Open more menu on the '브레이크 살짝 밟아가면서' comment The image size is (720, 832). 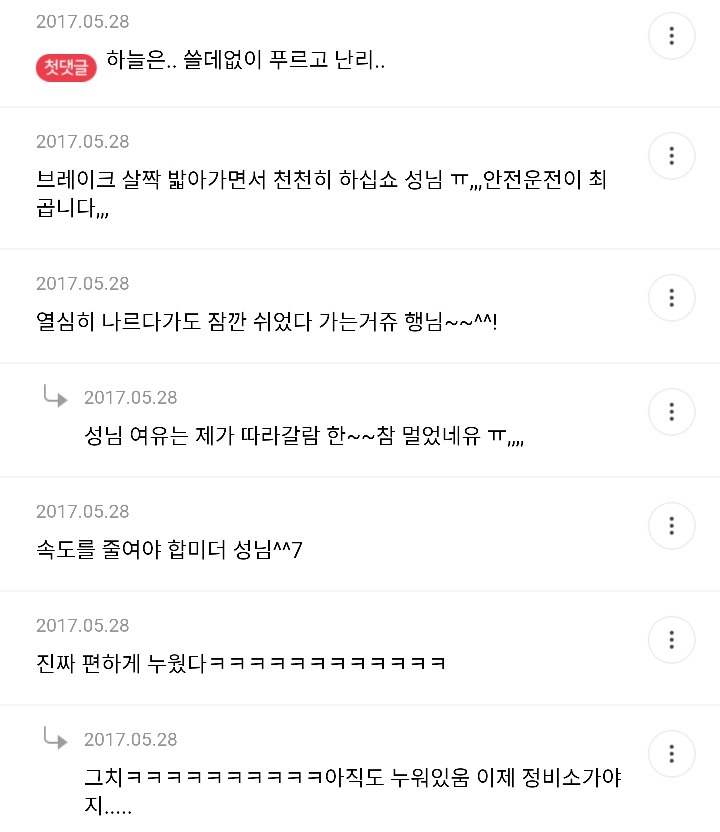[x=672, y=156]
